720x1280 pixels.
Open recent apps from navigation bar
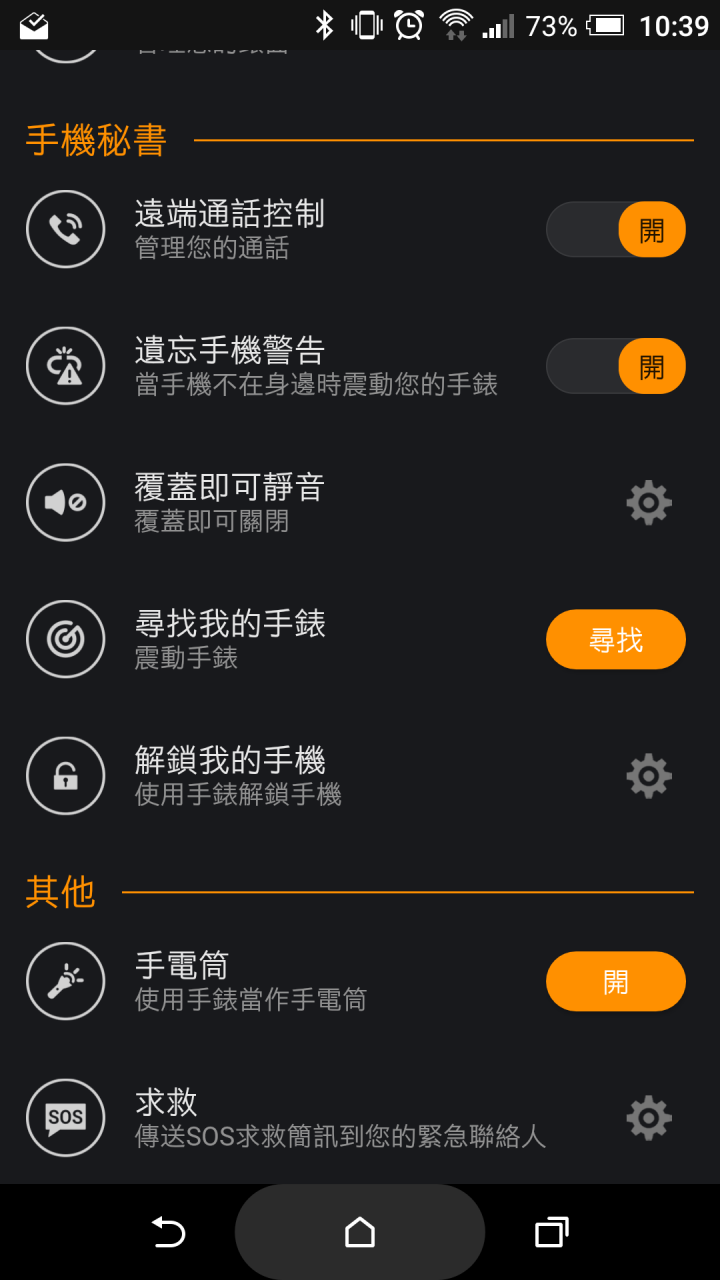point(551,1232)
